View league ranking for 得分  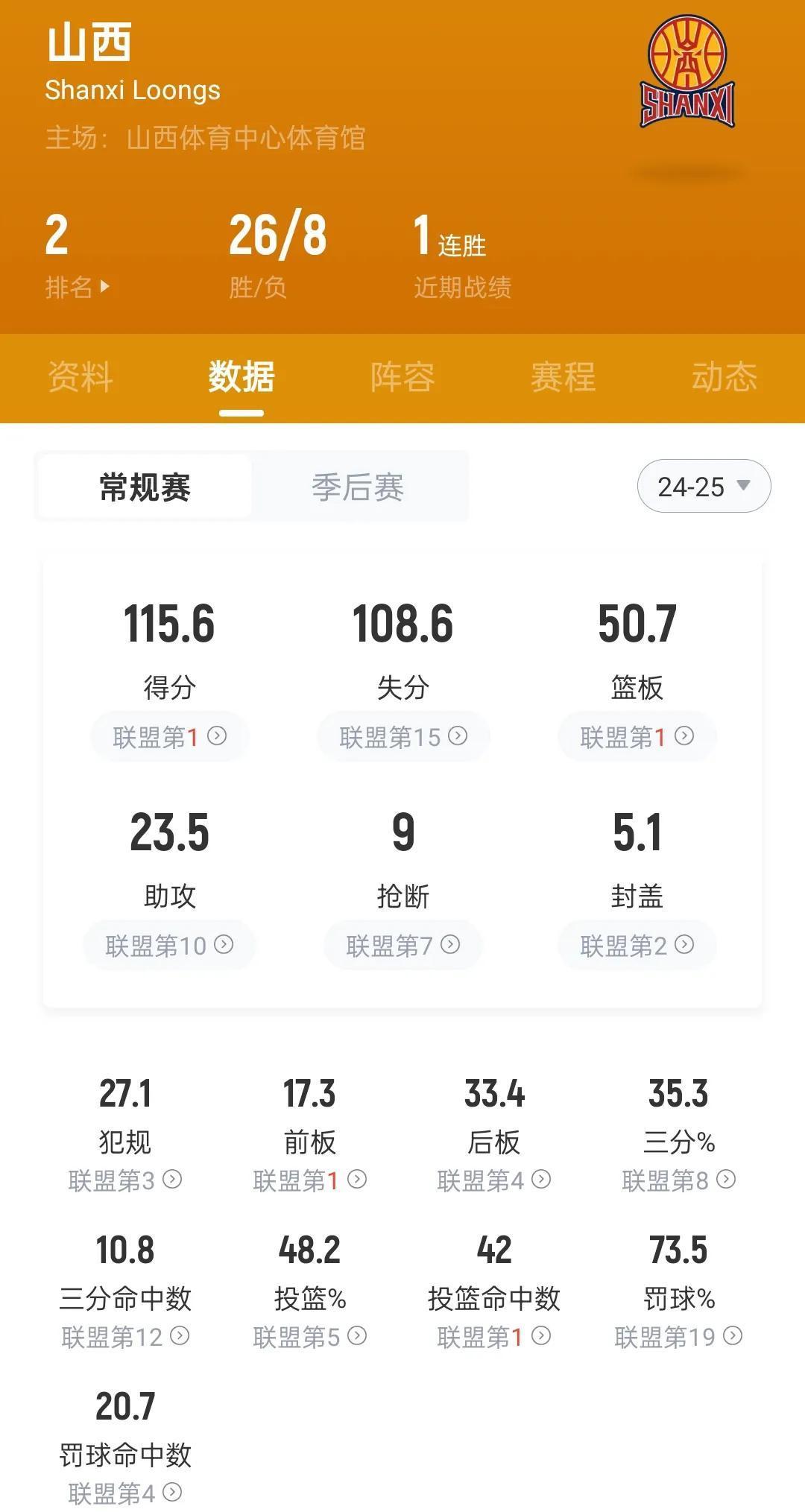point(170,737)
